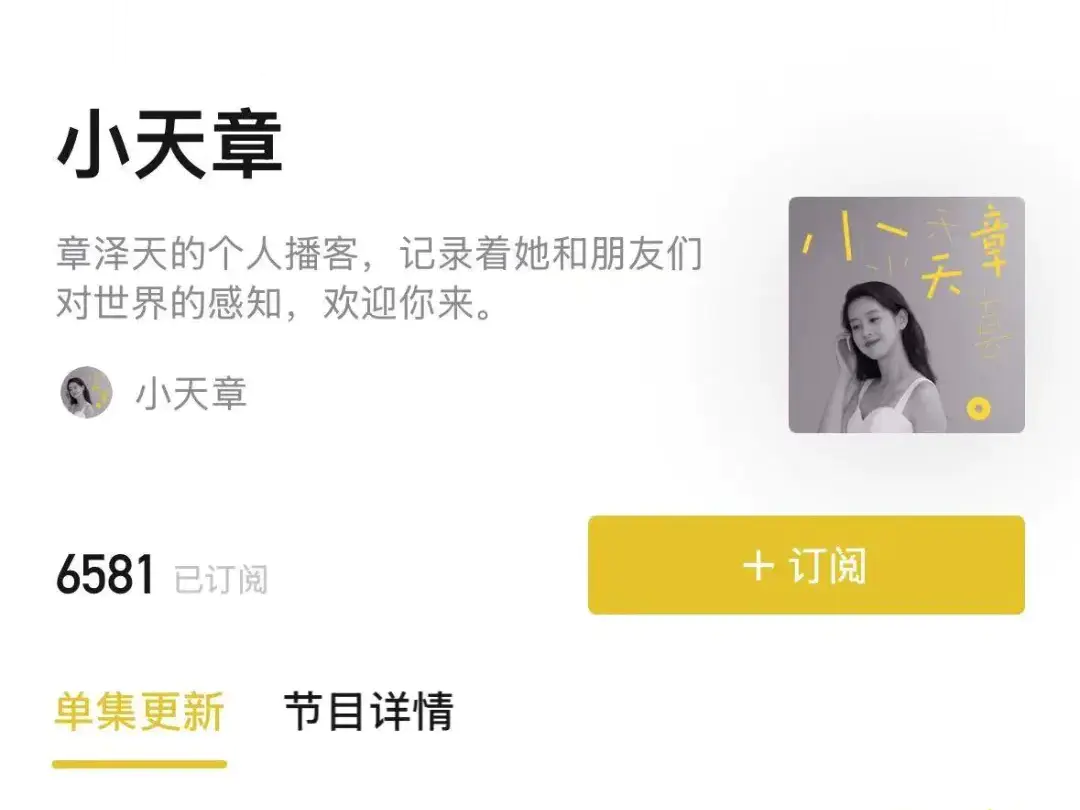Select the 单集更新 tab
This screenshot has height=810, width=1080.
[139, 712]
